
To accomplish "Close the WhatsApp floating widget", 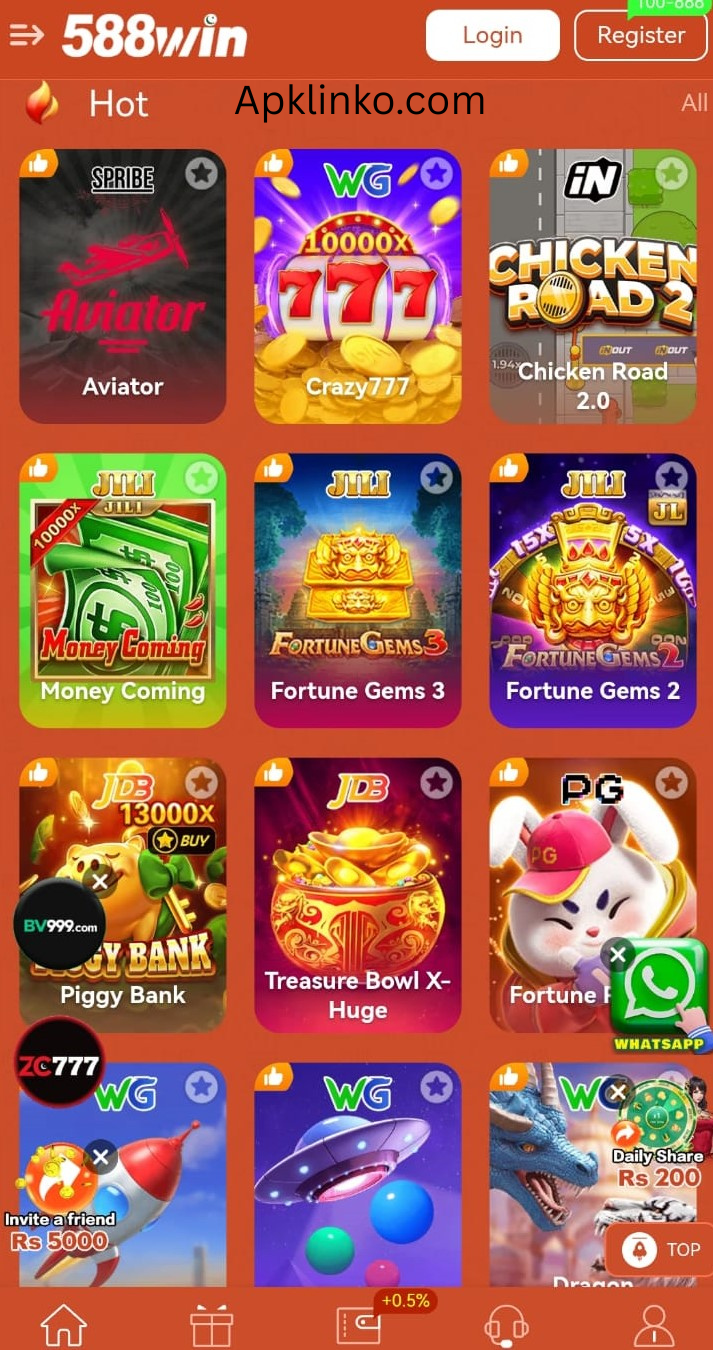I will (618, 954).
